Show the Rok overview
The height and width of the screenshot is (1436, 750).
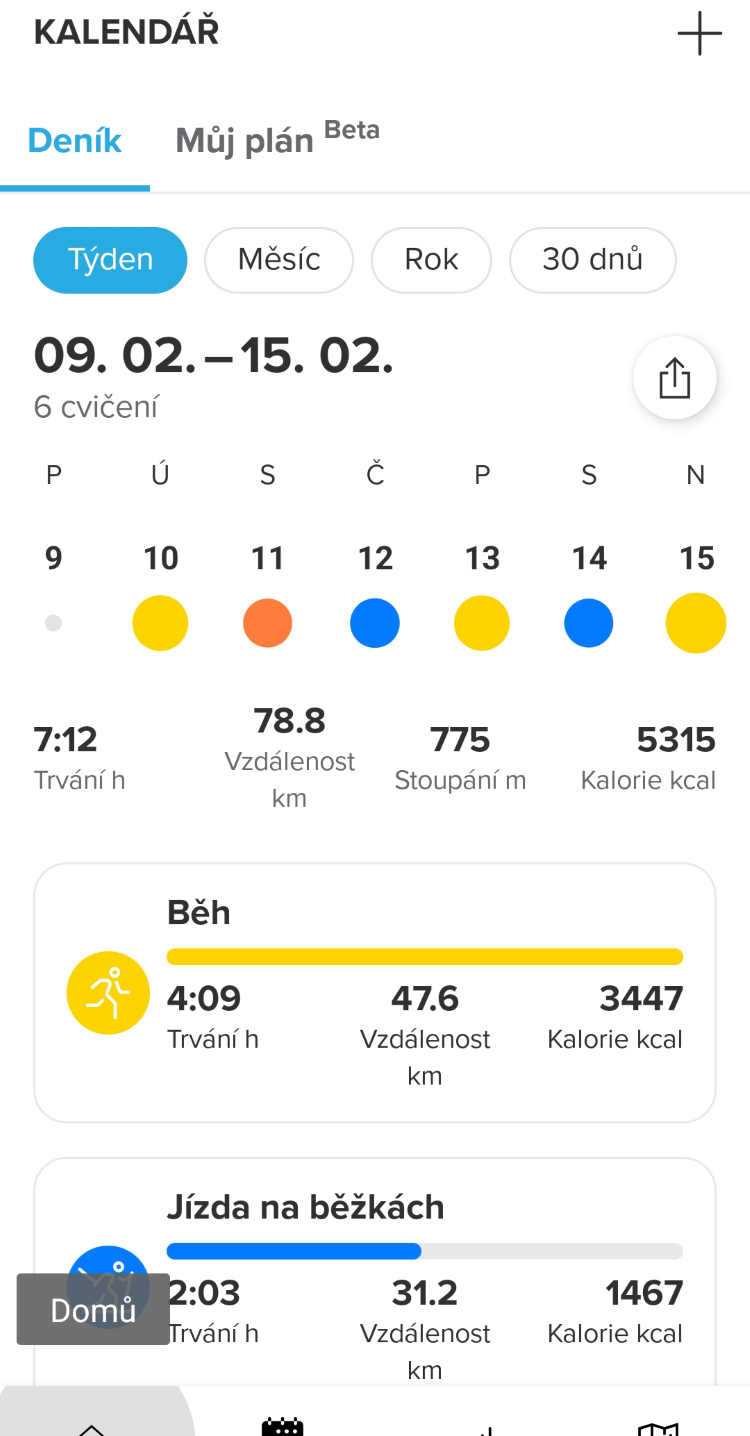[431, 260]
